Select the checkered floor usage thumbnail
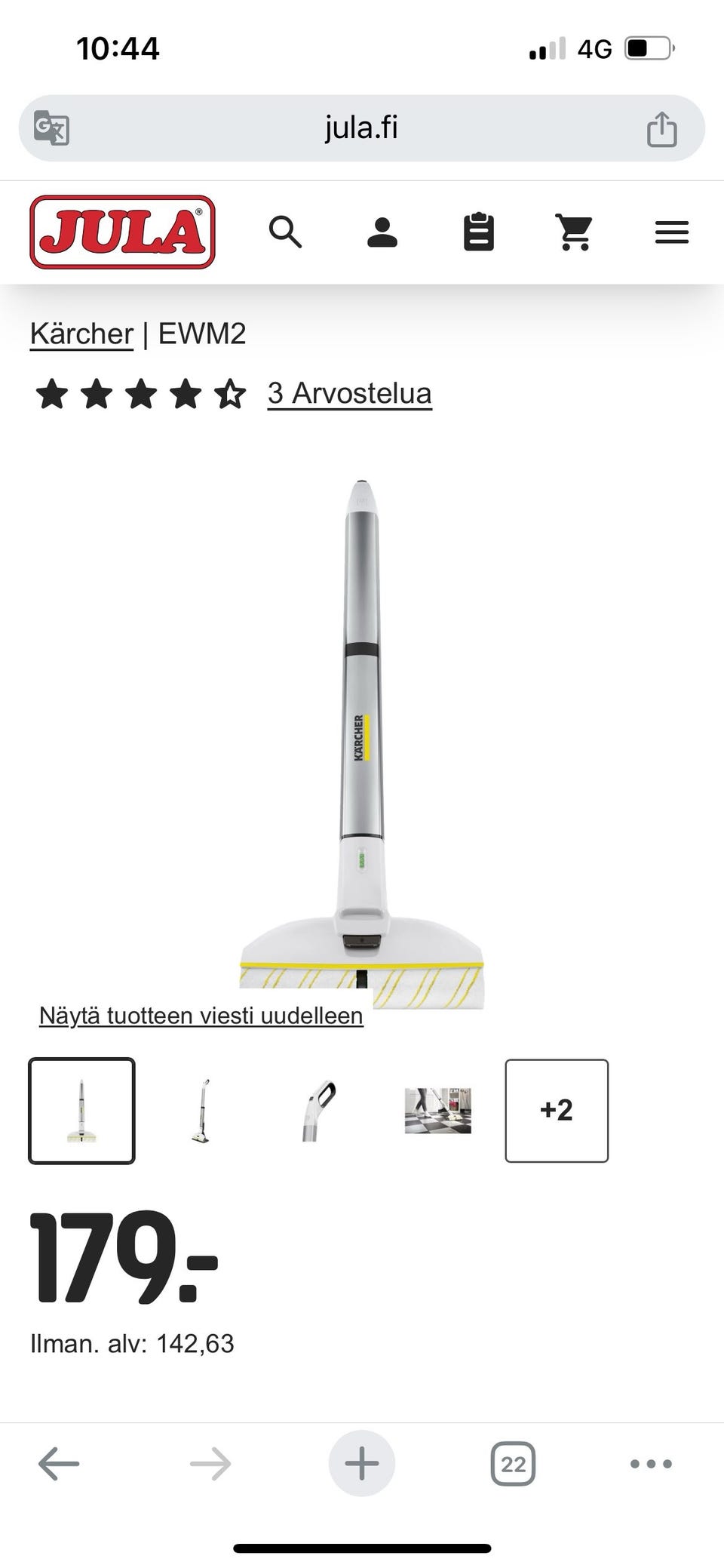This screenshot has height=1568, width=724. click(x=437, y=1111)
